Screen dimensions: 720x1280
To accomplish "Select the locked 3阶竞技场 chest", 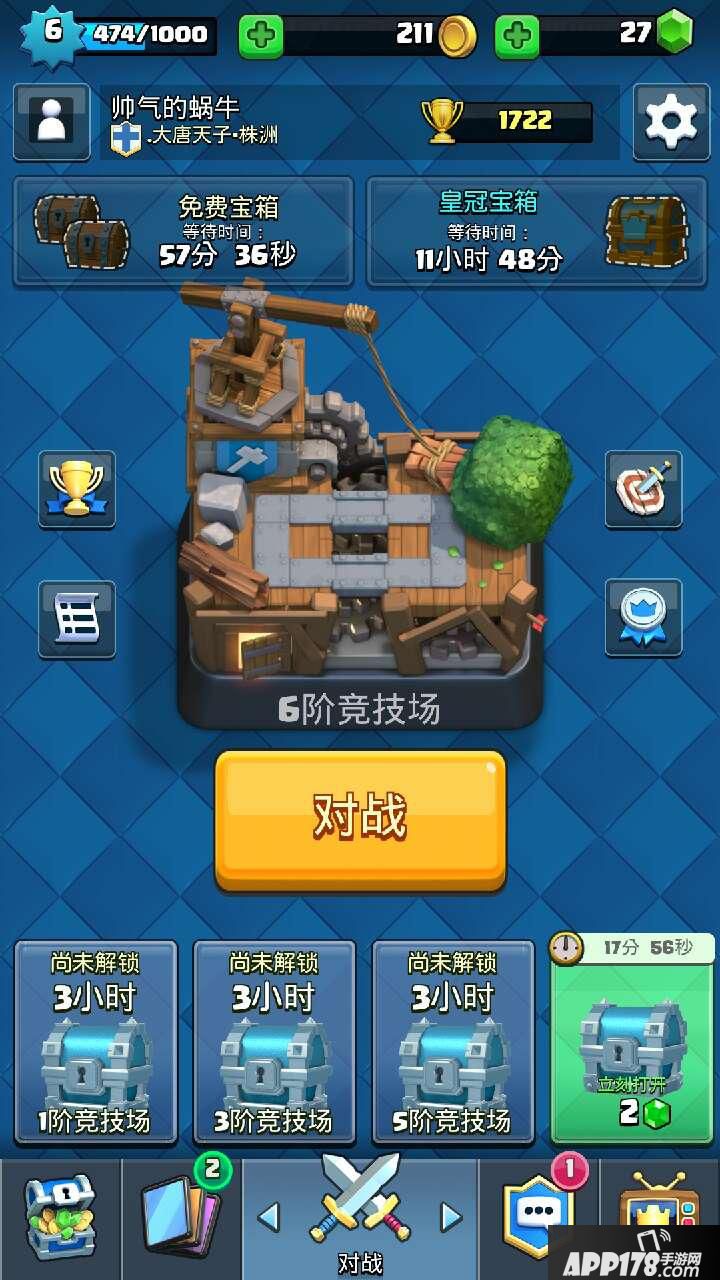I will 274,1042.
